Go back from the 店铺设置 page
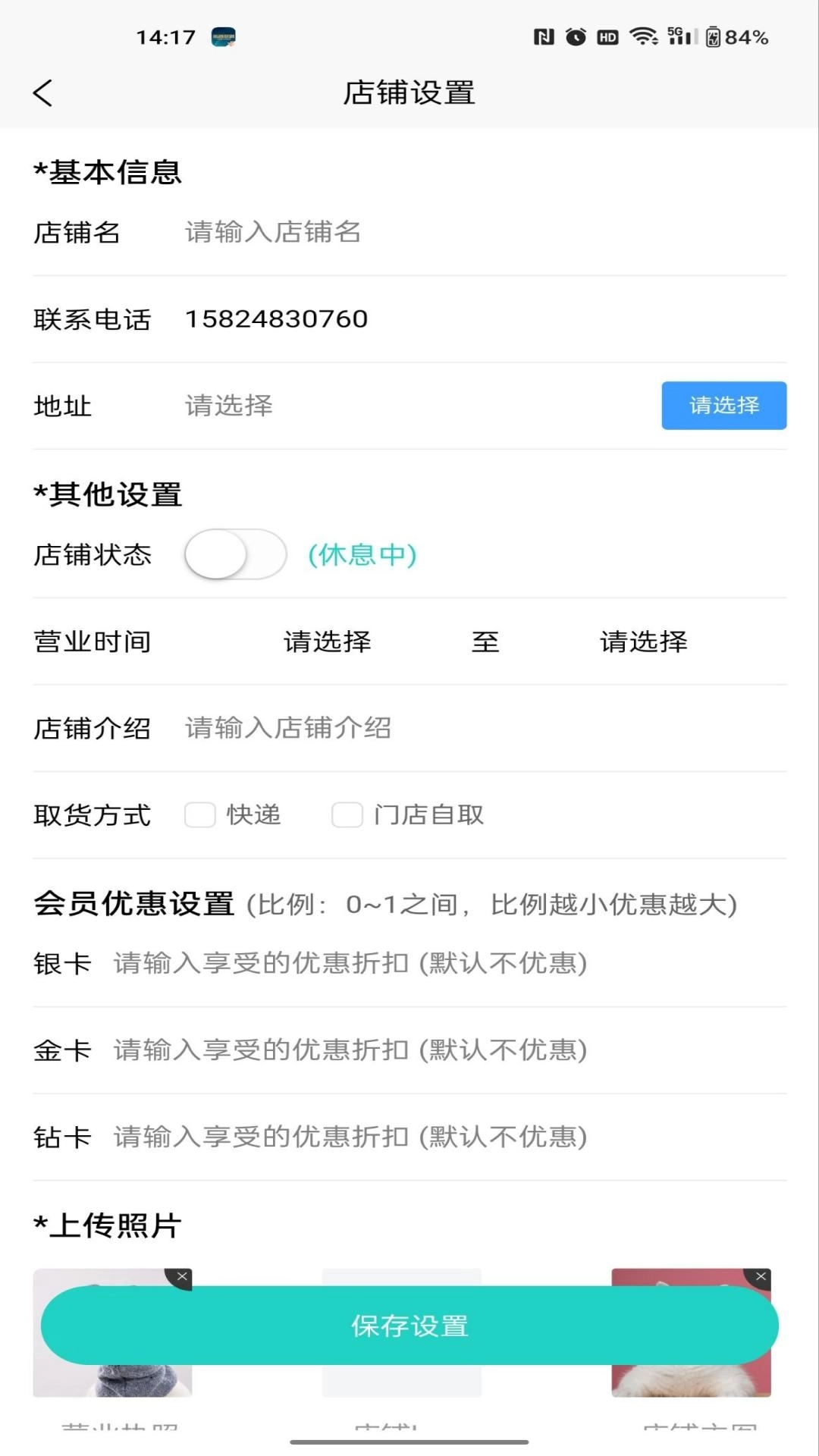Image resolution: width=819 pixels, height=1456 pixels. coord(43,93)
